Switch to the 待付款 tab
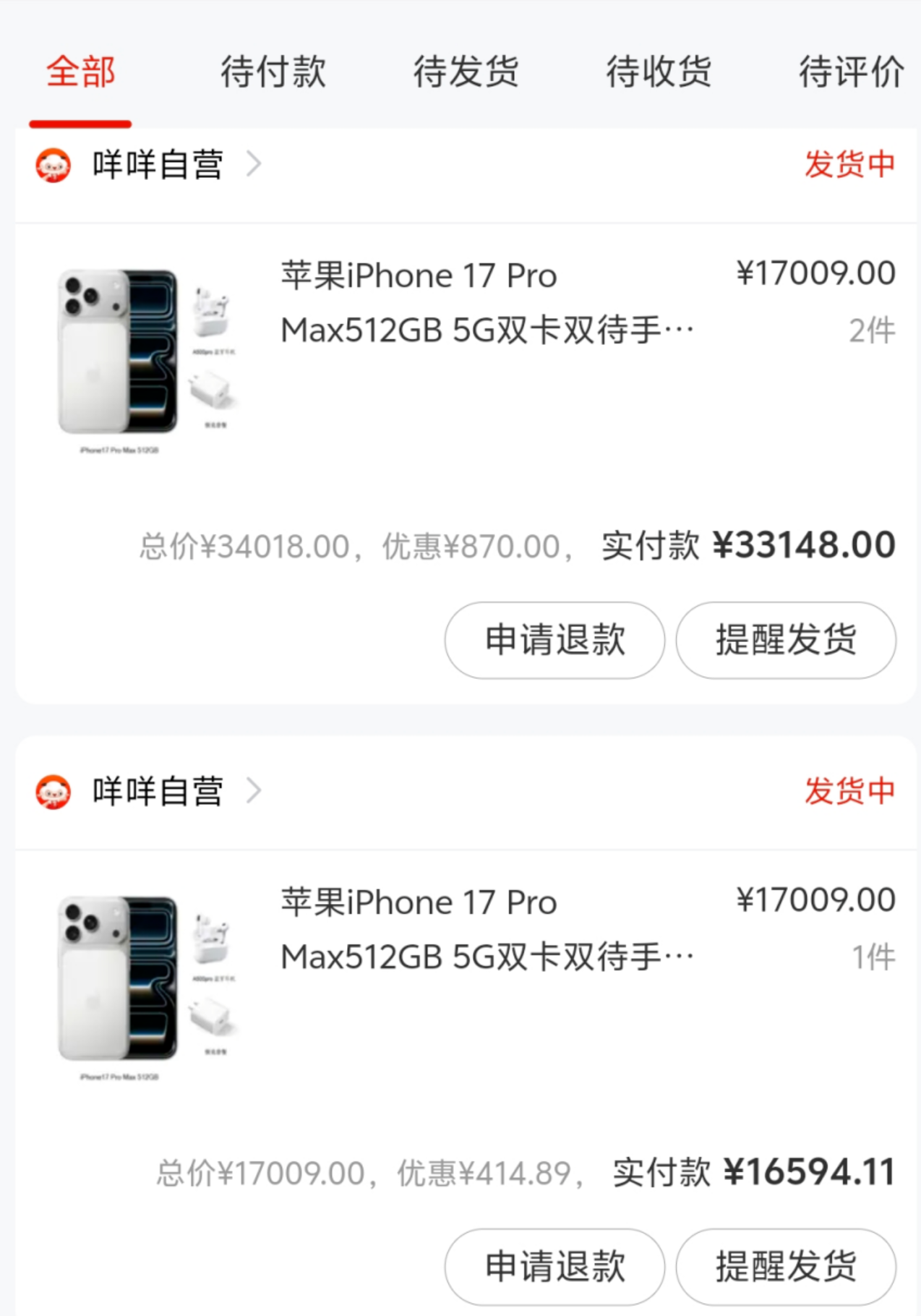Screen dimensions: 921x1316 tap(273, 72)
